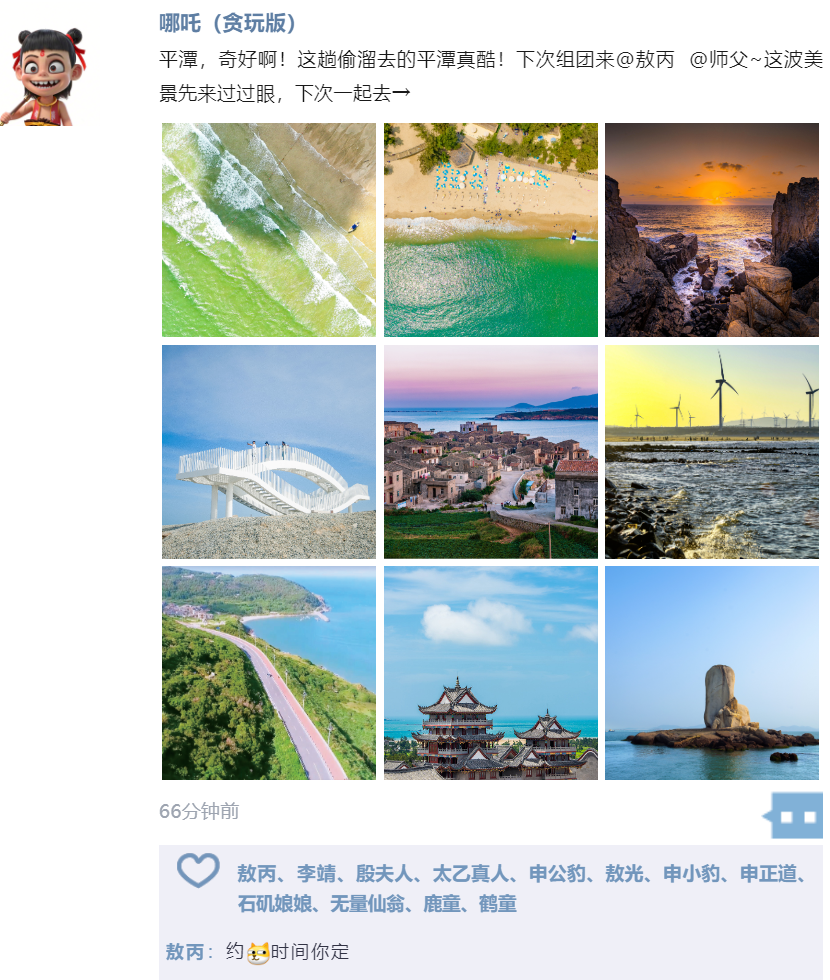Open the sunset over rocky coast photo

711,230
